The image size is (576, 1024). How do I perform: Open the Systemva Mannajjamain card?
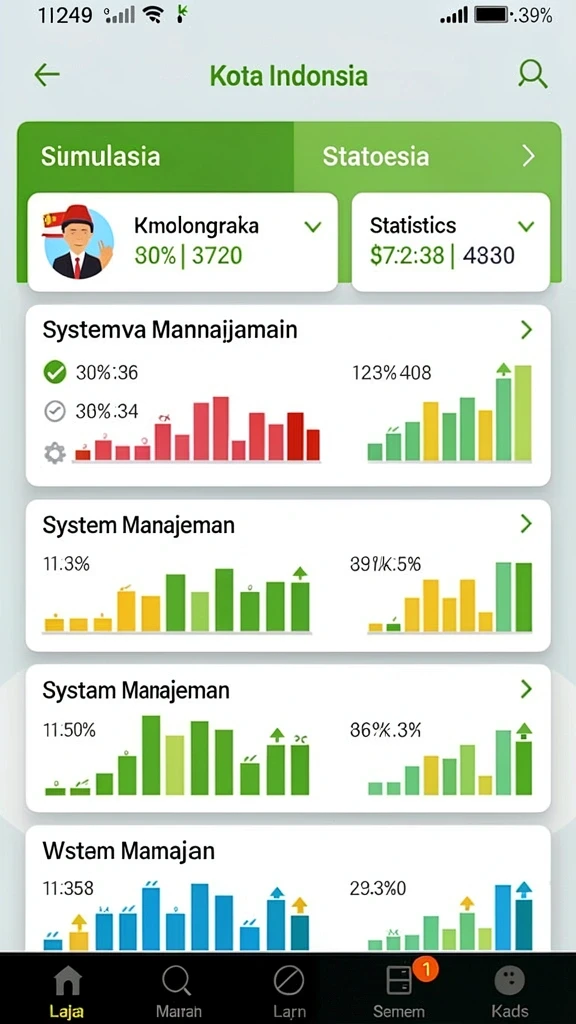click(288, 395)
